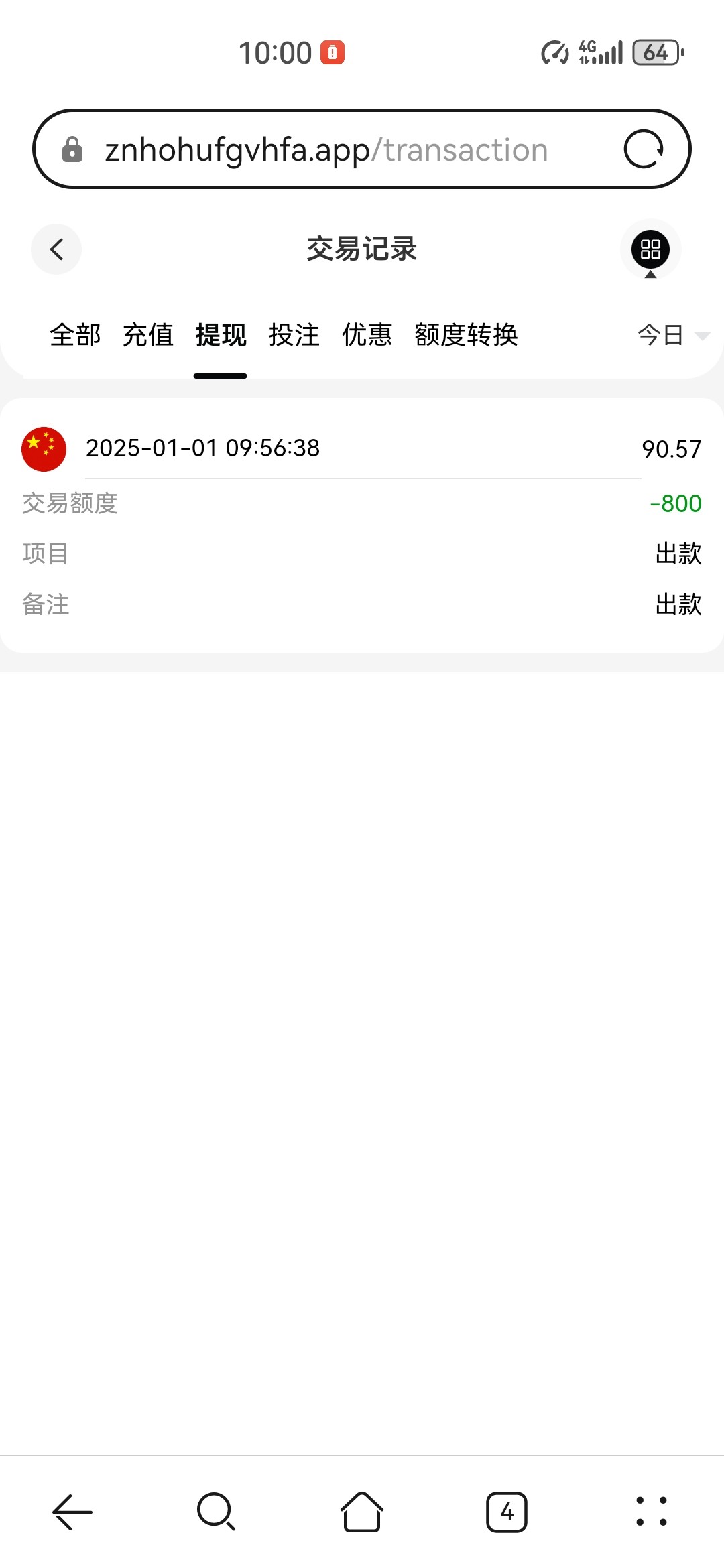This screenshot has height=1568, width=724.
Task: Switch to the 充值 tab
Action: tap(148, 335)
